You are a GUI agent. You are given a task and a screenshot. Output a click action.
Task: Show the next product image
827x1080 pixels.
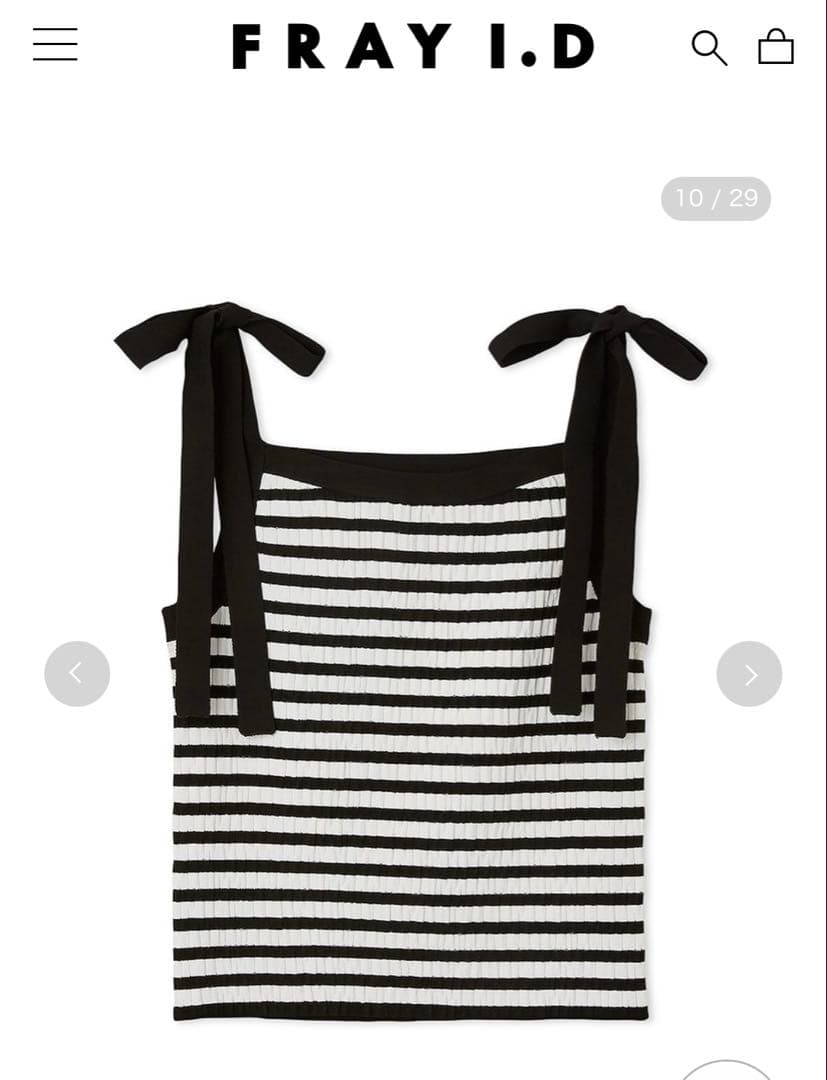[x=749, y=674]
